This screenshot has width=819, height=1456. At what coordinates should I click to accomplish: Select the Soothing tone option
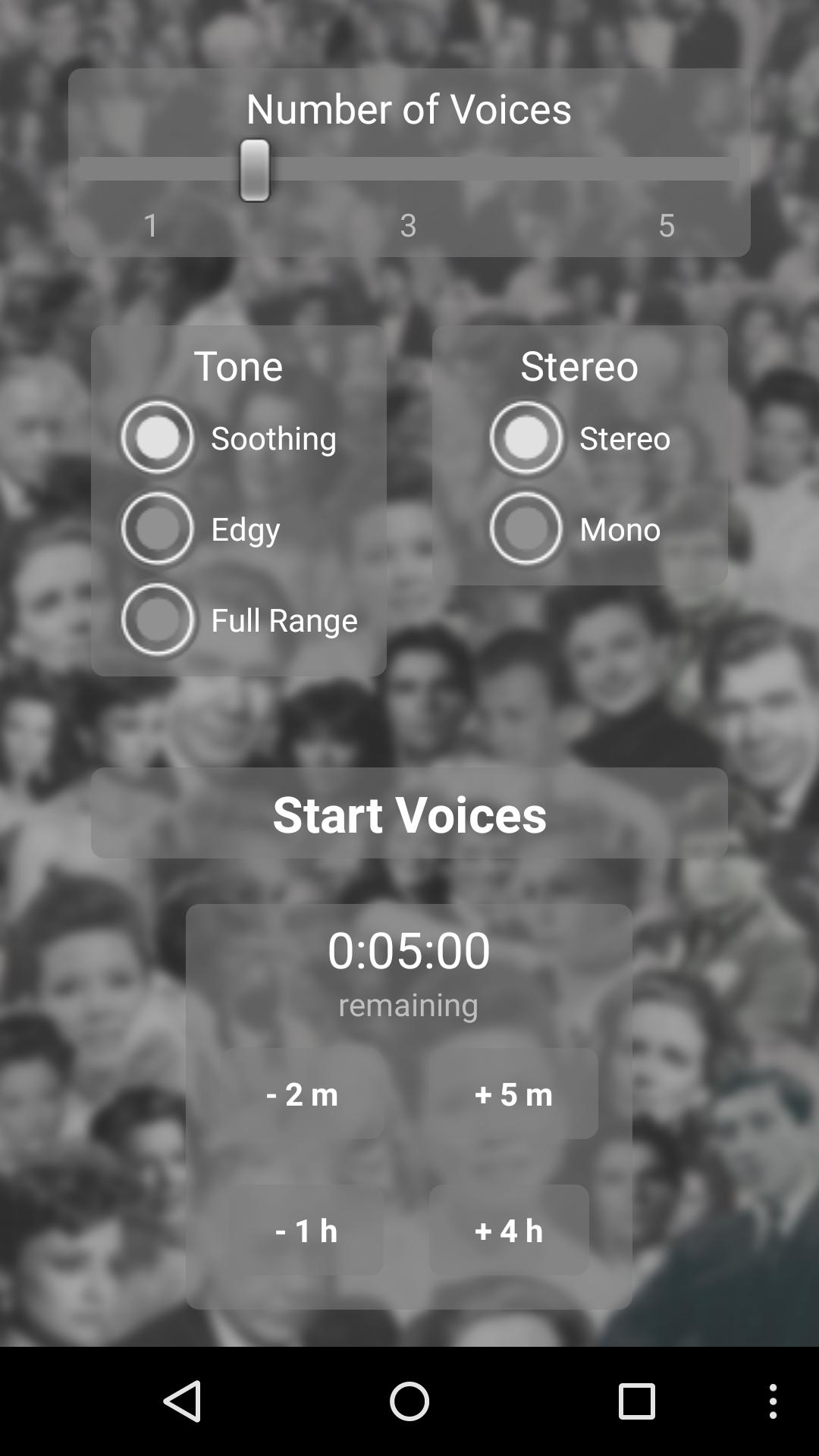pos(158,438)
